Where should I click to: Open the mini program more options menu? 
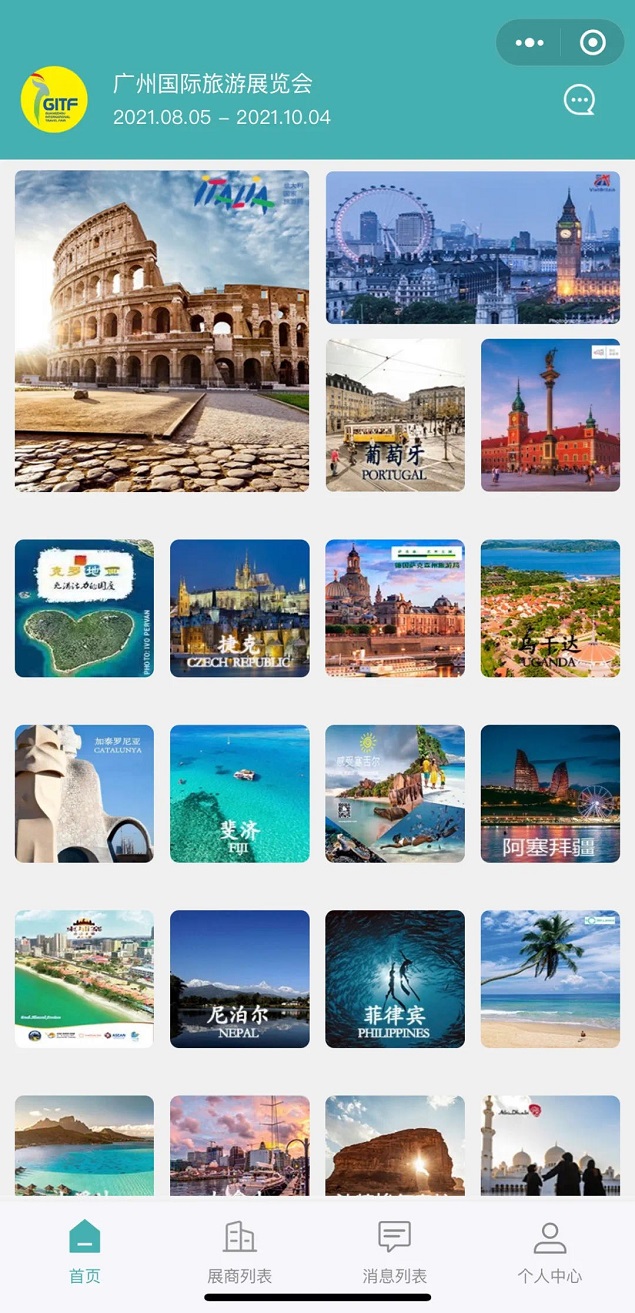coord(529,43)
